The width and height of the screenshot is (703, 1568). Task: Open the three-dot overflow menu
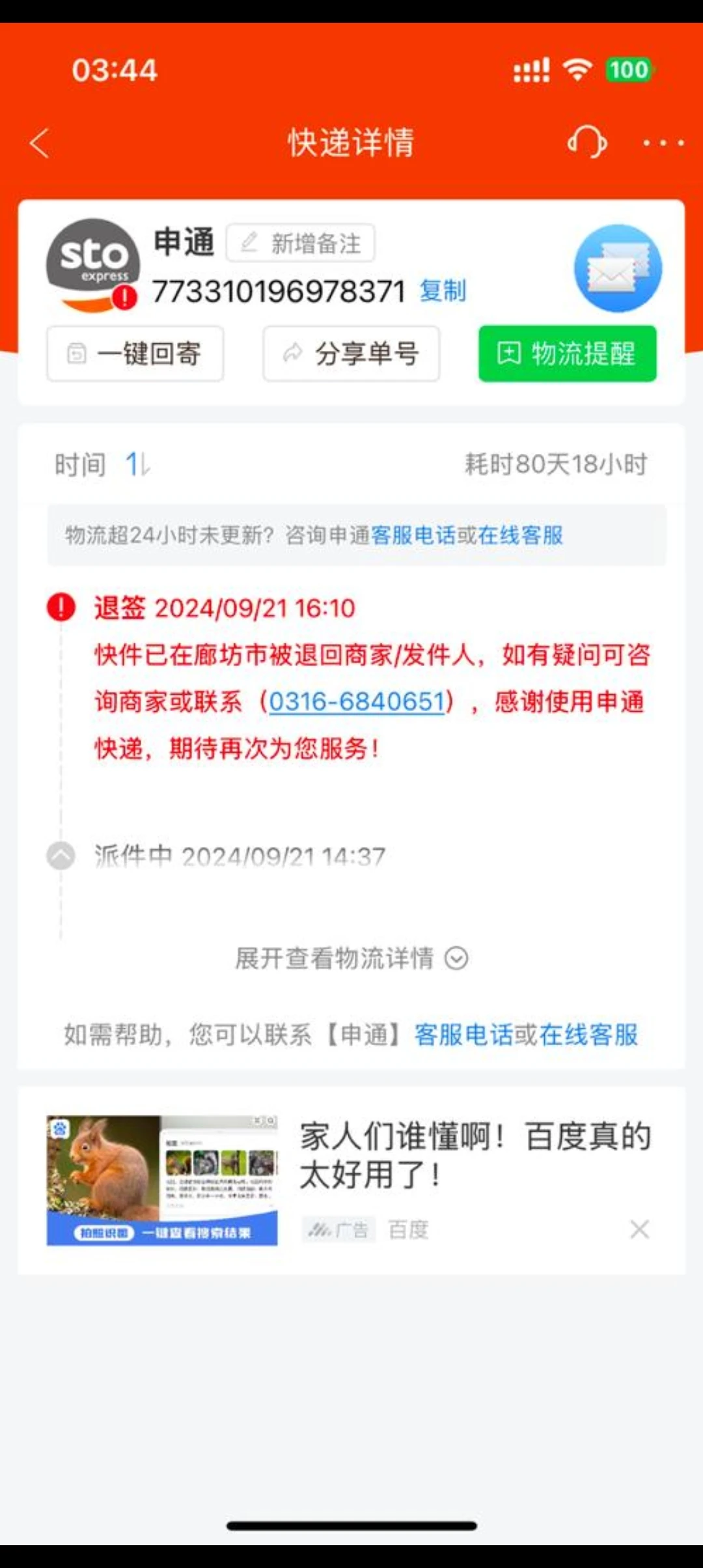(663, 143)
